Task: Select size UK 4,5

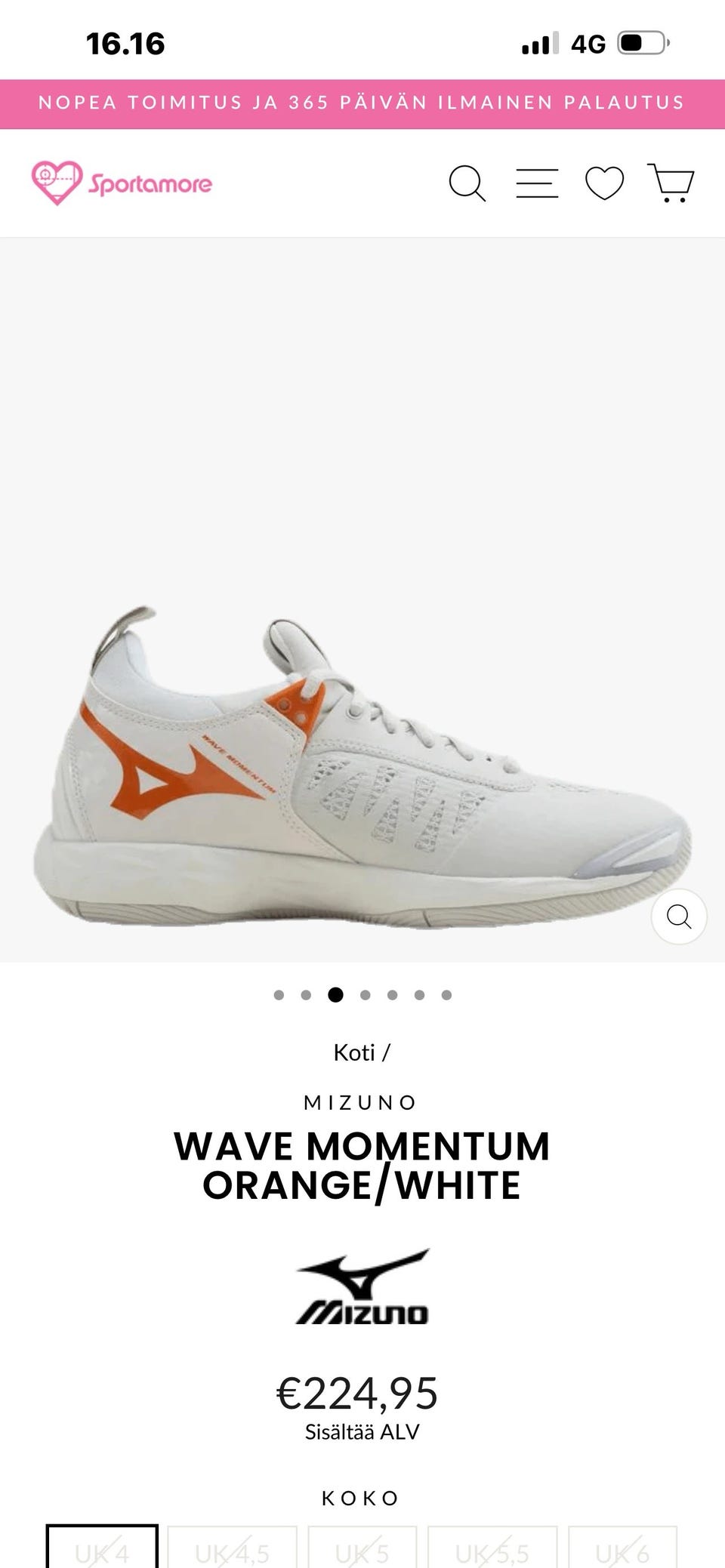Action: click(x=232, y=1547)
